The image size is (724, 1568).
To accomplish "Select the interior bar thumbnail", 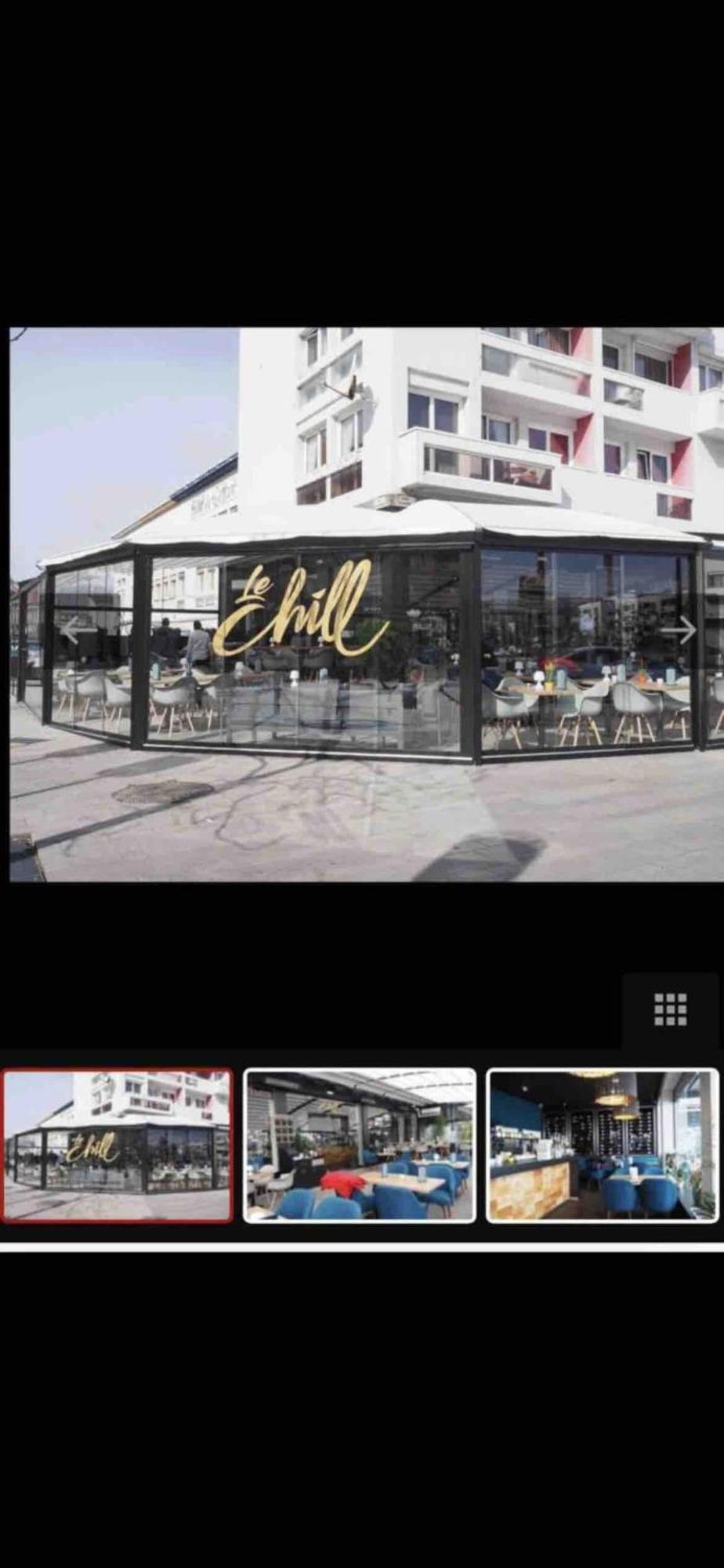I will click(603, 1145).
